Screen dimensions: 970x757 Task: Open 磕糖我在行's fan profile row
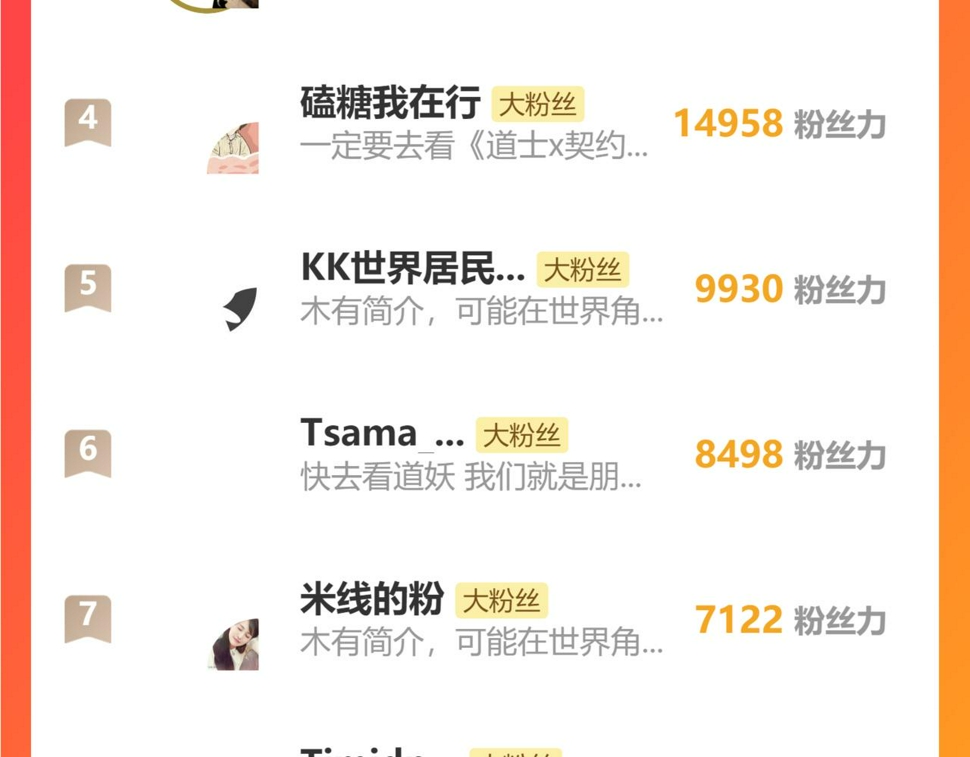[485, 123]
